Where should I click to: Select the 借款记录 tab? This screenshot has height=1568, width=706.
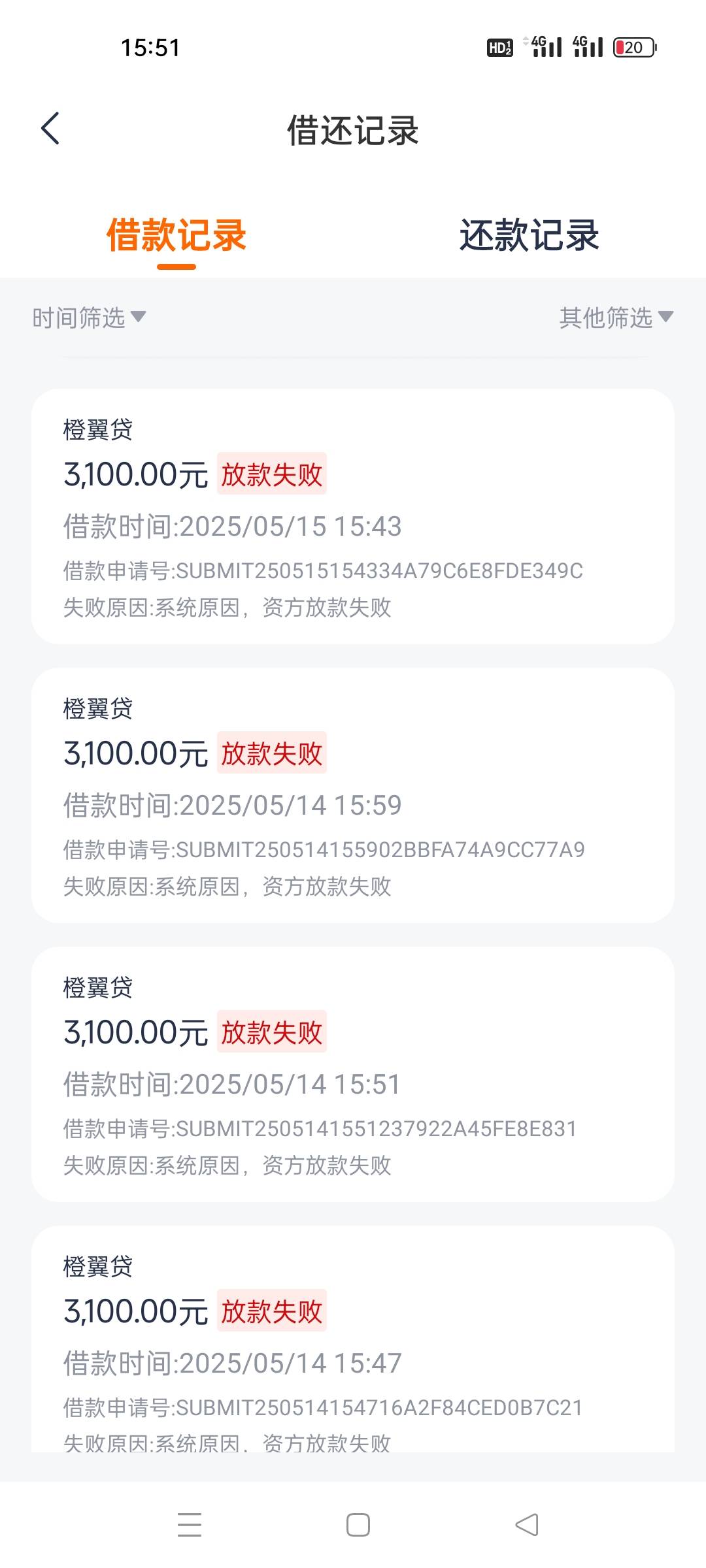176,235
